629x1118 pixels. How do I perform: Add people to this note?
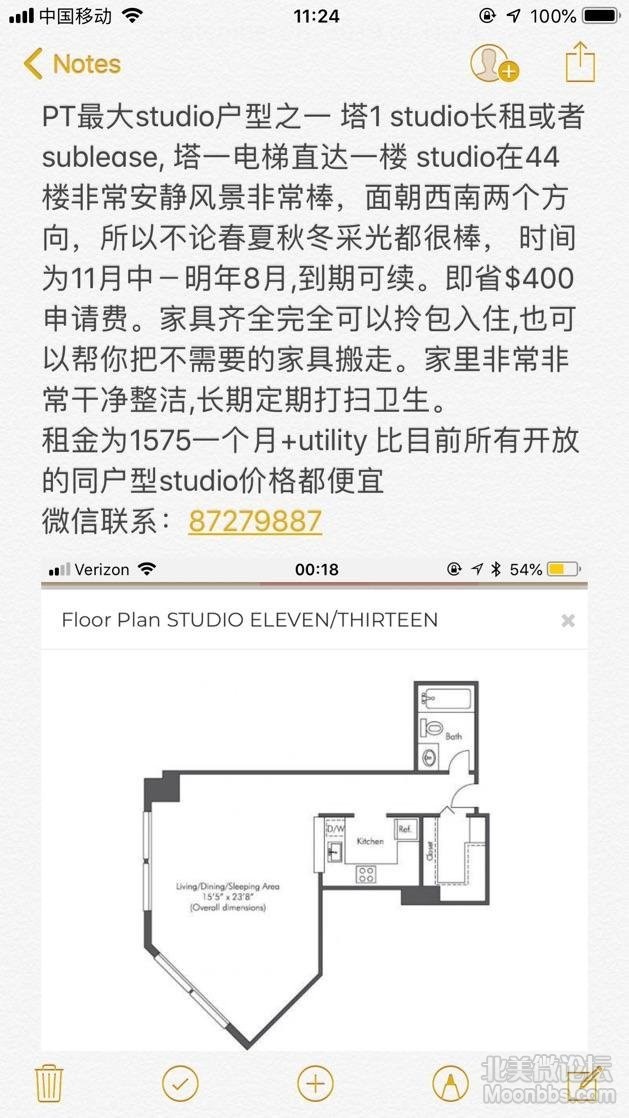(x=494, y=64)
